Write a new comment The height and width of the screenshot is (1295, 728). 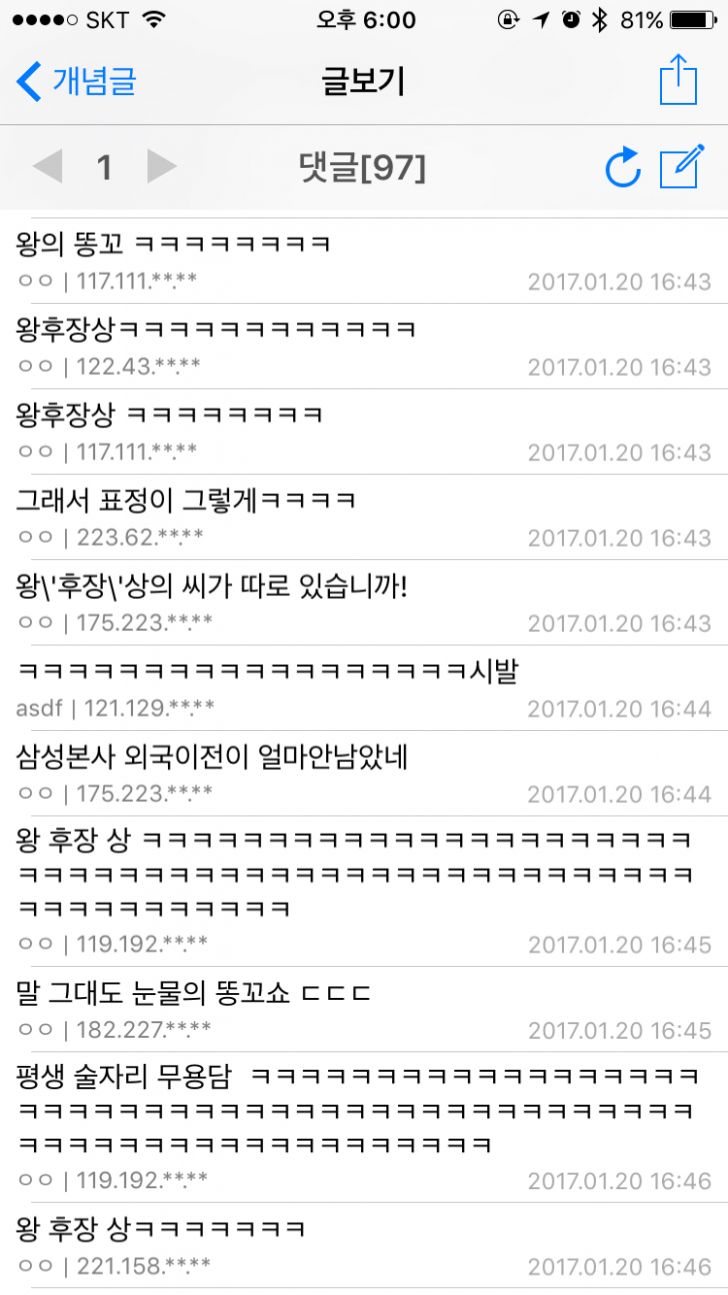[682, 166]
